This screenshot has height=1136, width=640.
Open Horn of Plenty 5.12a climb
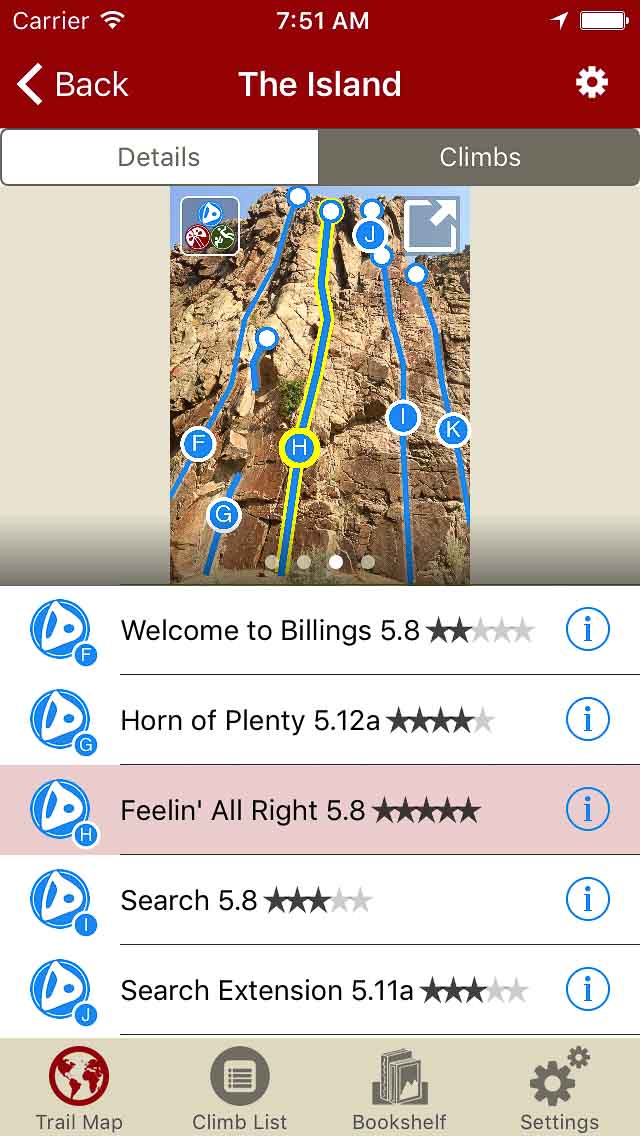click(x=250, y=721)
